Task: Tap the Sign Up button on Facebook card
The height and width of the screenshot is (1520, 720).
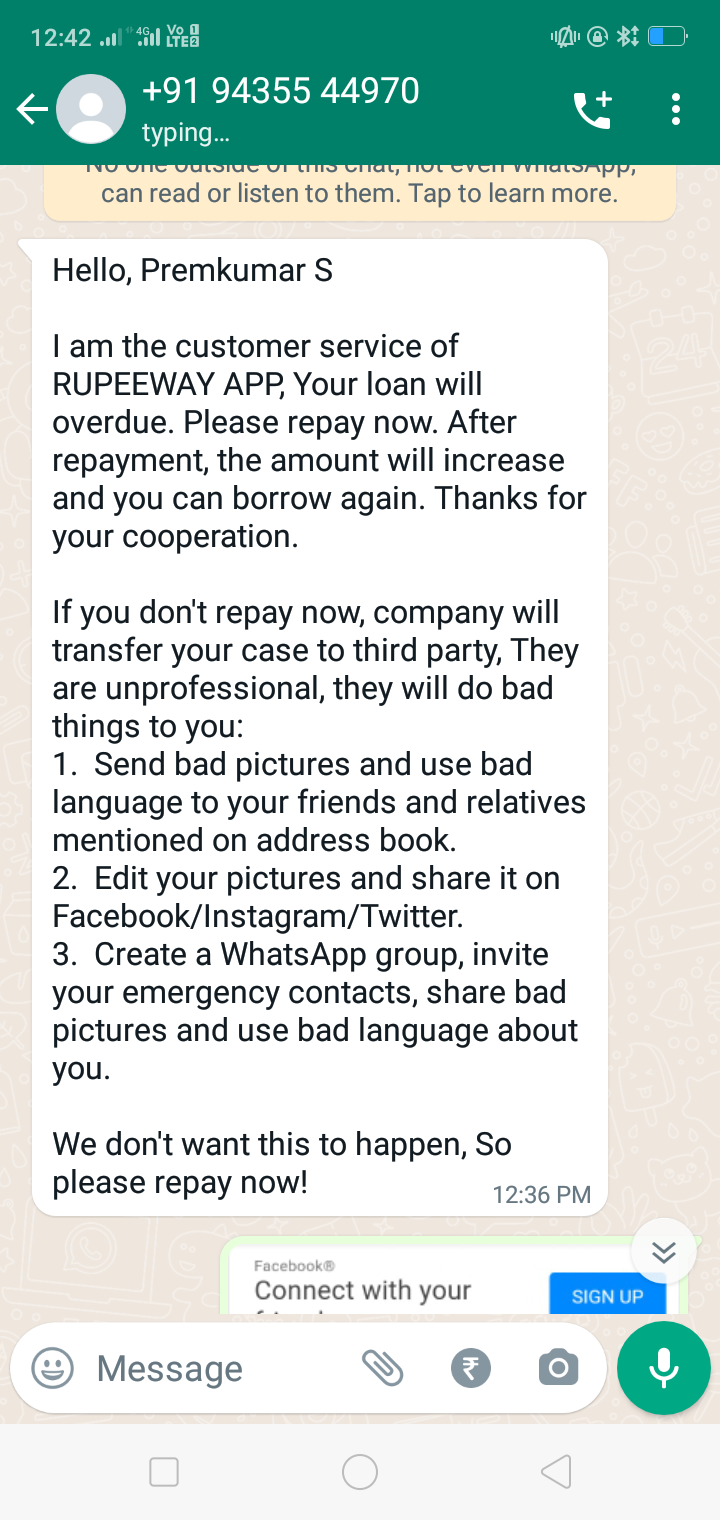Action: click(x=607, y=1295)
